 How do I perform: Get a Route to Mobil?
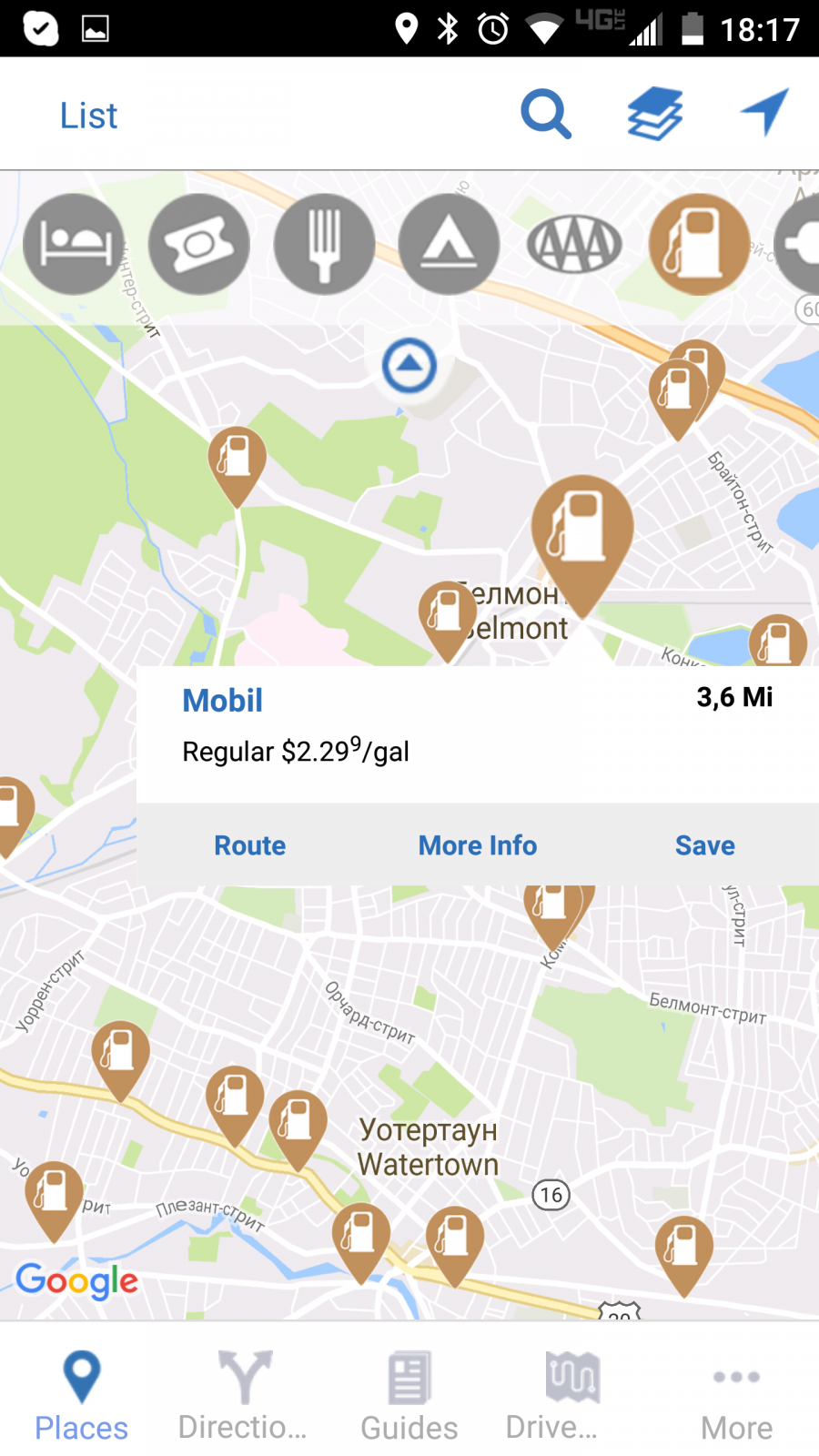coord(250,845)
